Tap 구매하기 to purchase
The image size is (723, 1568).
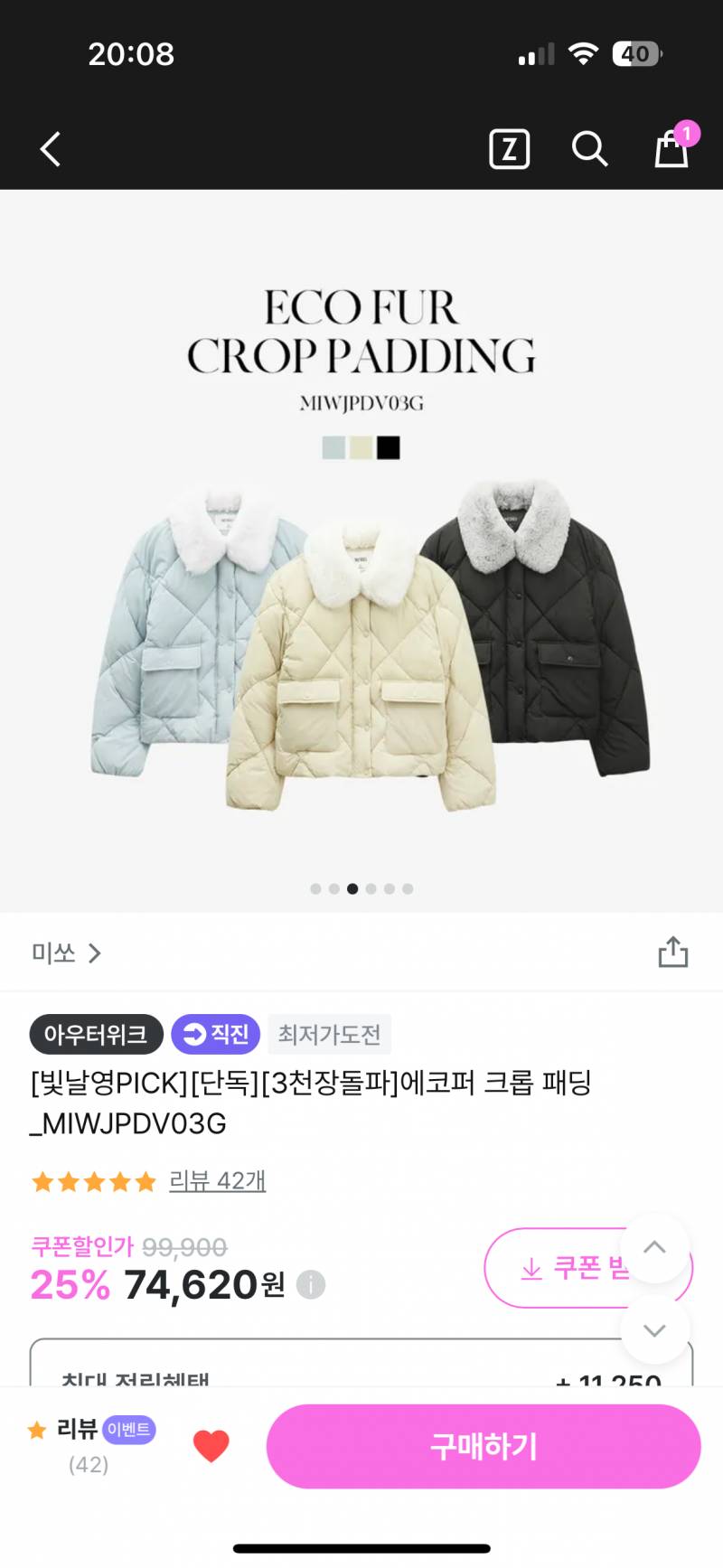(484, 1446)
